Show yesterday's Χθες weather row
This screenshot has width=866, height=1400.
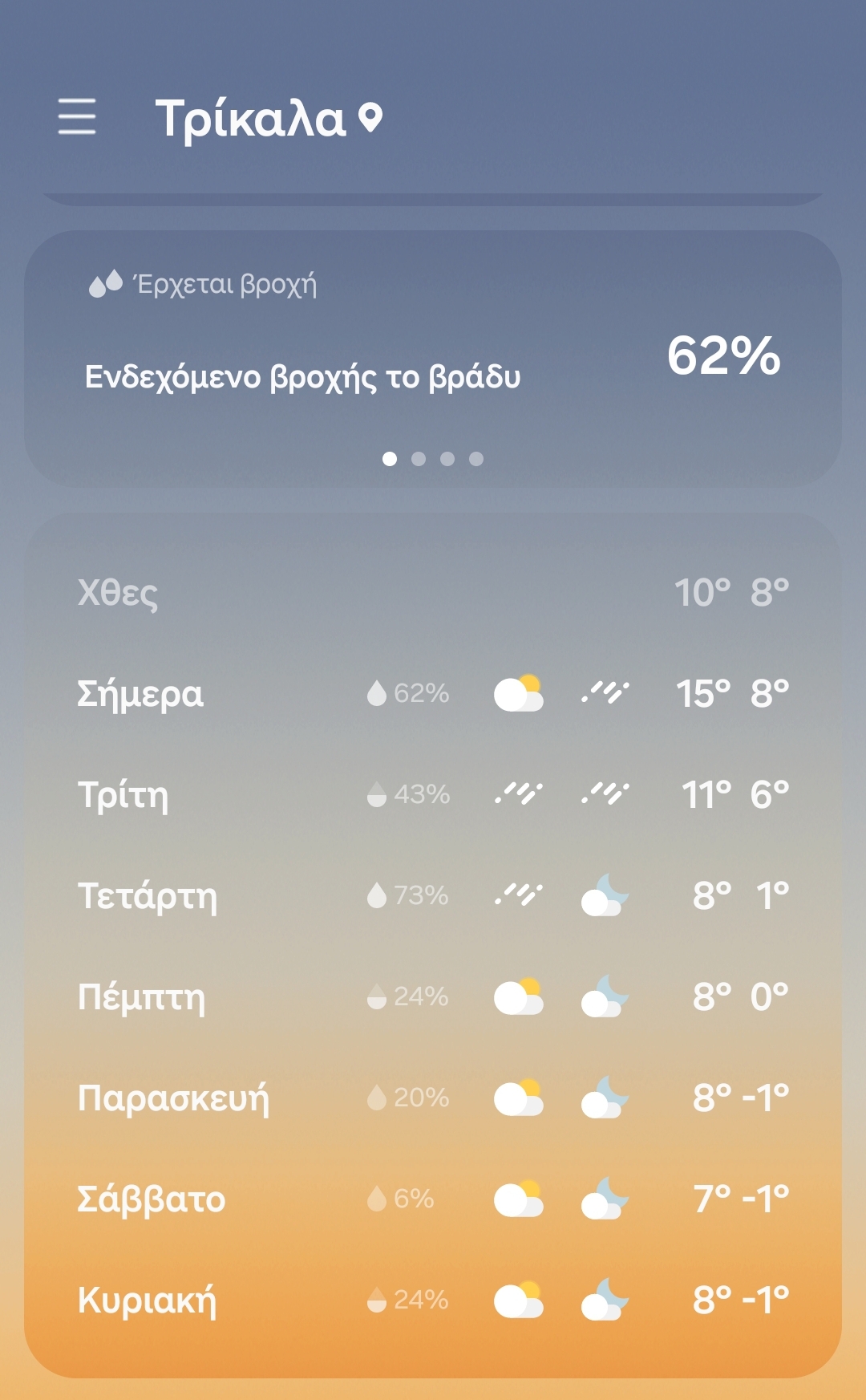click(433, 593)
